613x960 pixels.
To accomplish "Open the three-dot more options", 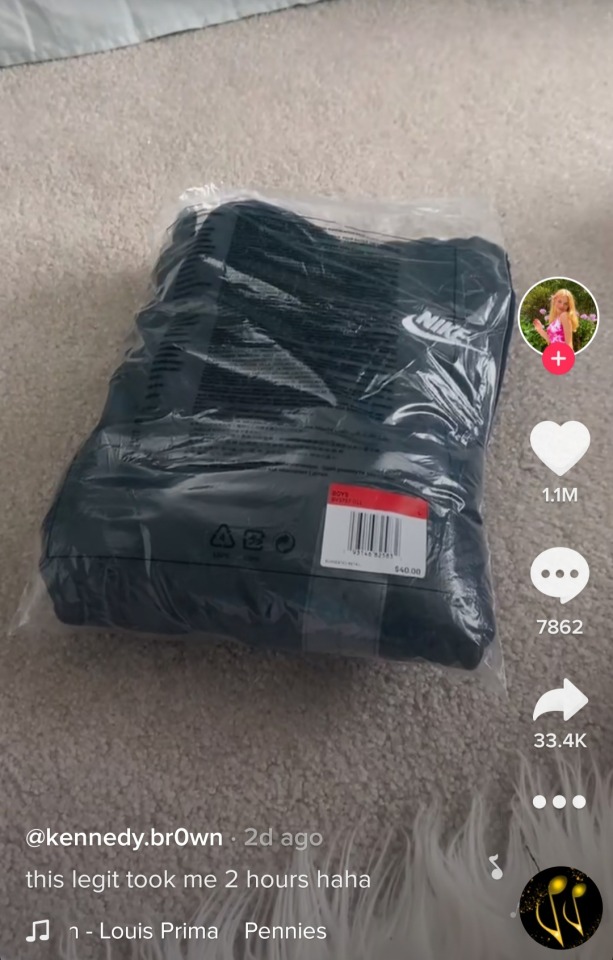I will pyautogui.click(x=559, y=801).
